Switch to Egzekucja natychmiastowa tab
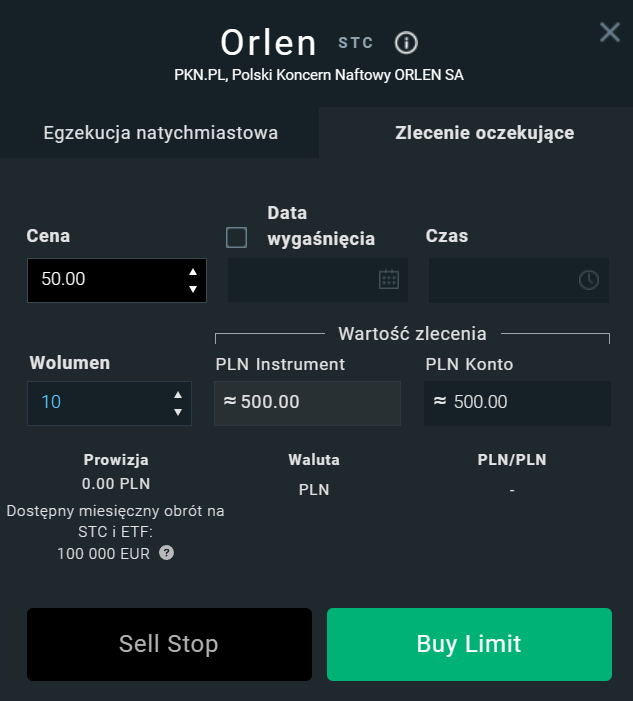 pyautogui.click(x=160, y=133)
